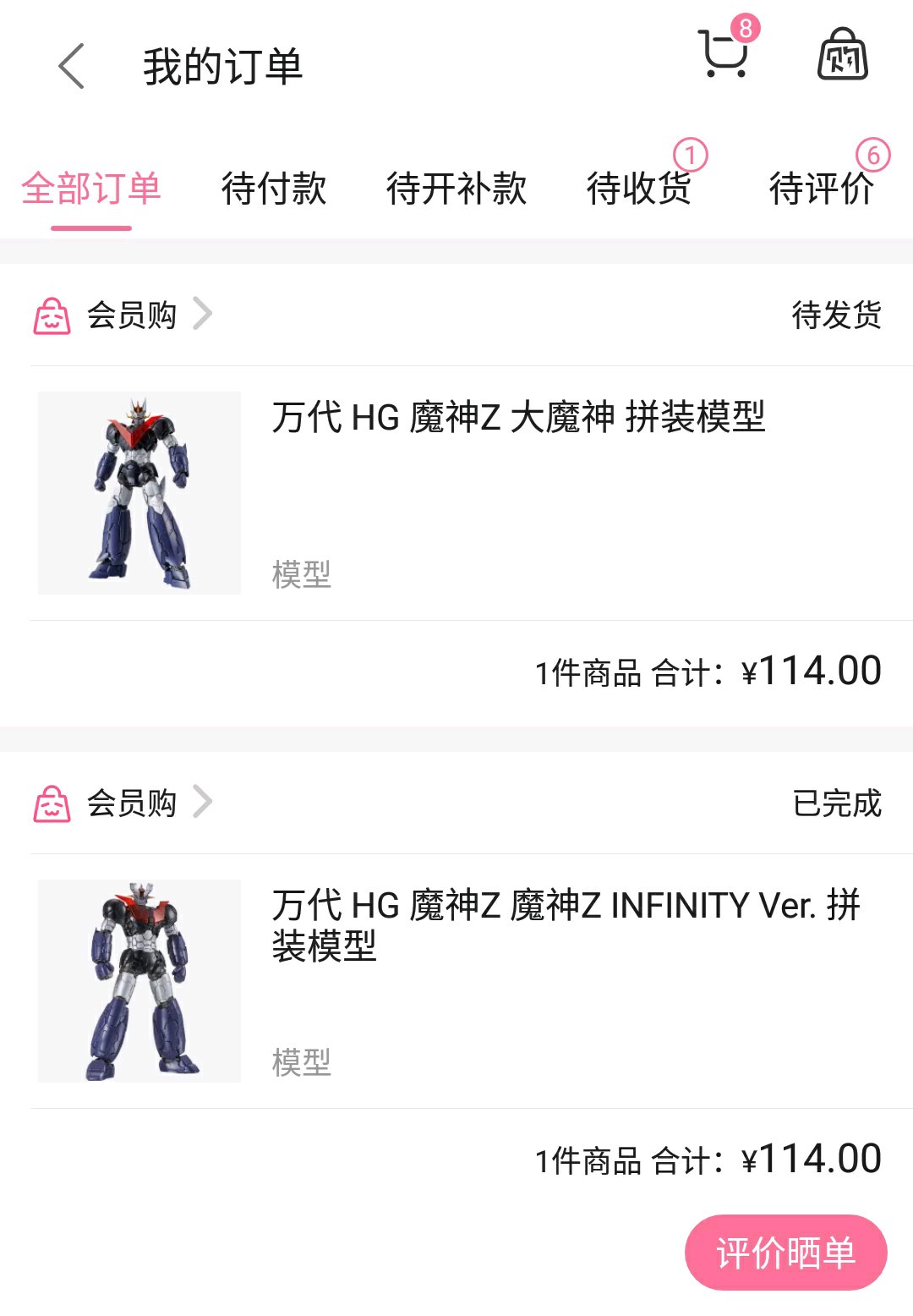
Task: Switch to 待开补款 tab
Action: point(456,188)
